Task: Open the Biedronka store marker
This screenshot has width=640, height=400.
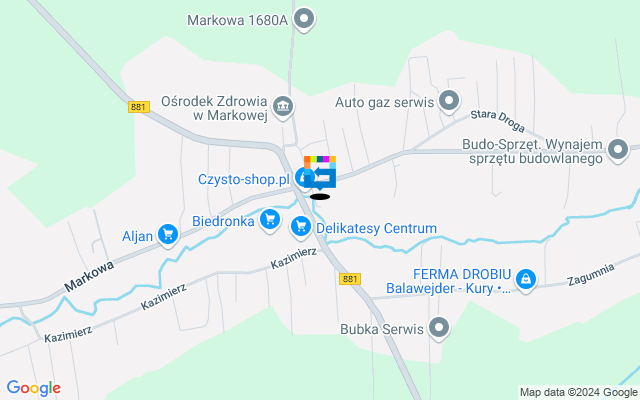Action: click(x=269, y=220)
